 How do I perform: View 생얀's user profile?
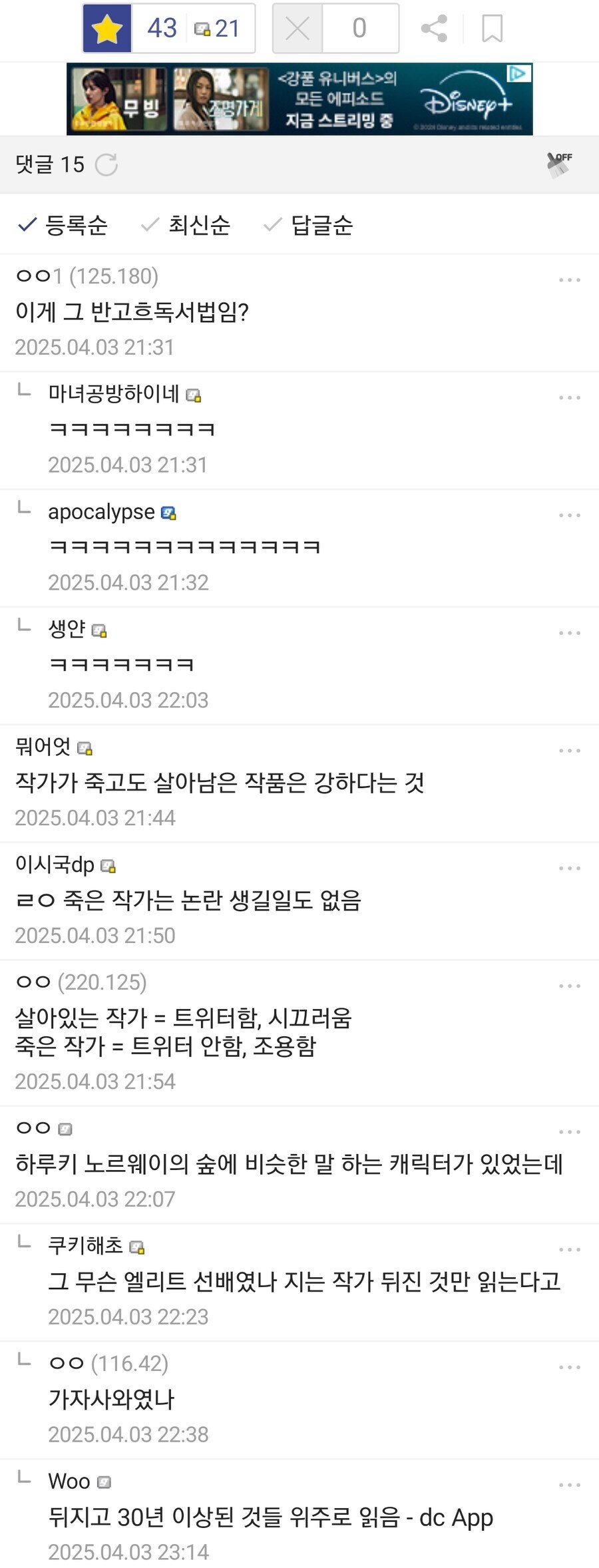67,628
